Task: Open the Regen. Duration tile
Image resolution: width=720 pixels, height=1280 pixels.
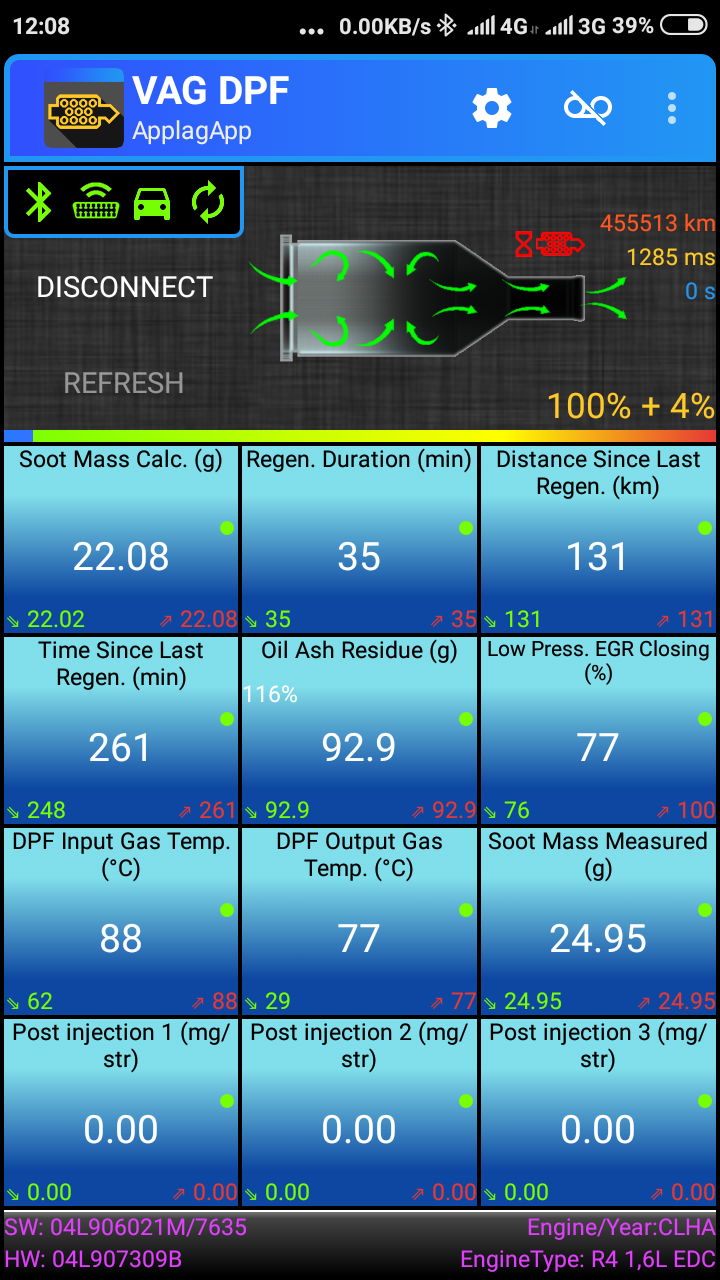Action: (x=359, y=538)
